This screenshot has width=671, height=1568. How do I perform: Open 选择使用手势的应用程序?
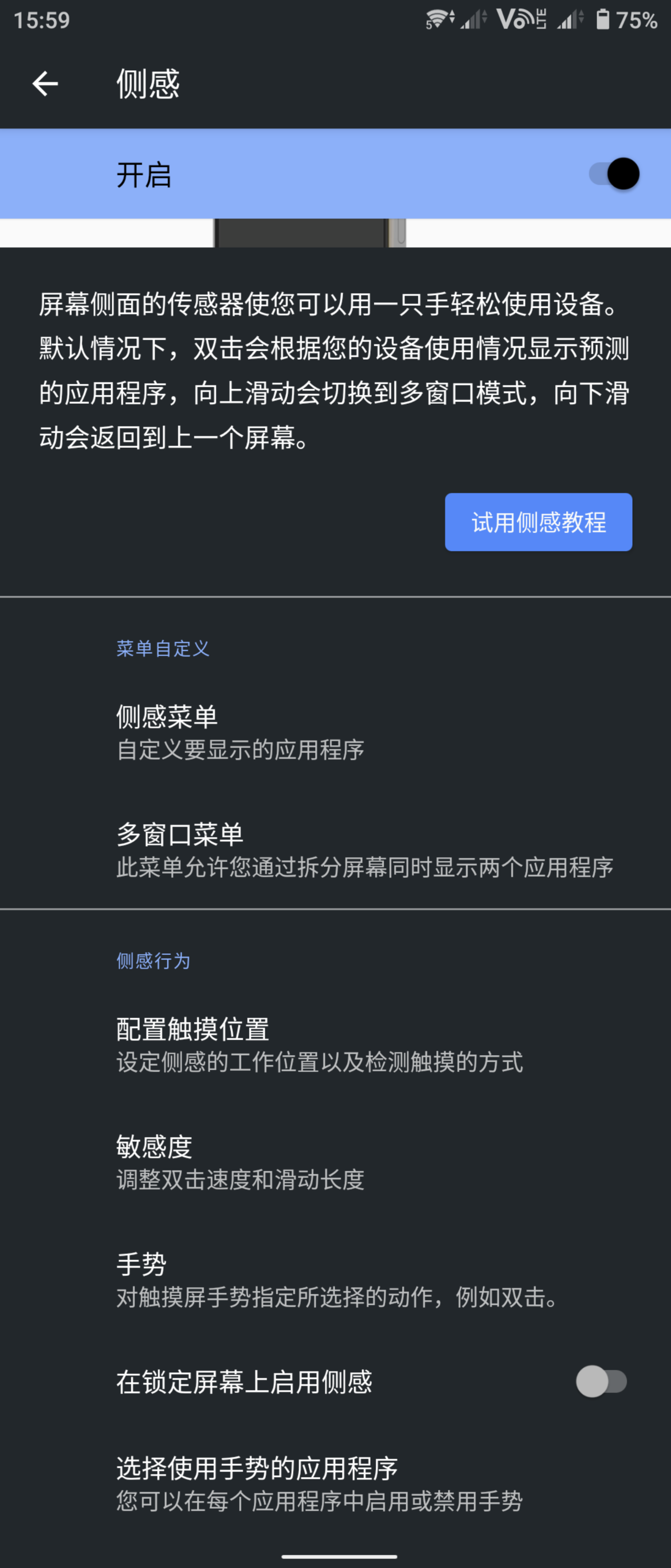click(x=319, y=1484)
